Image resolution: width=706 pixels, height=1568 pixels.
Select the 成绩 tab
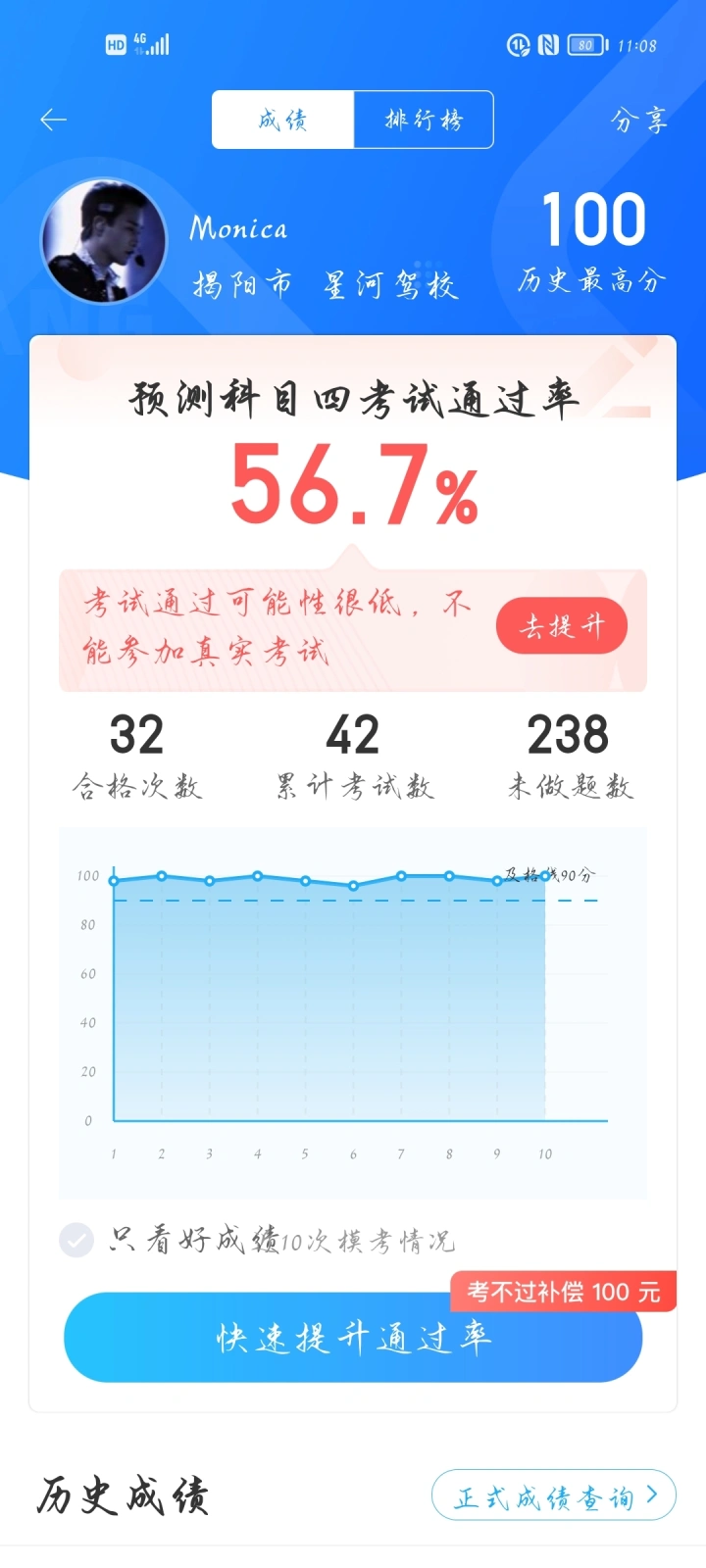(x=283, y=120)
